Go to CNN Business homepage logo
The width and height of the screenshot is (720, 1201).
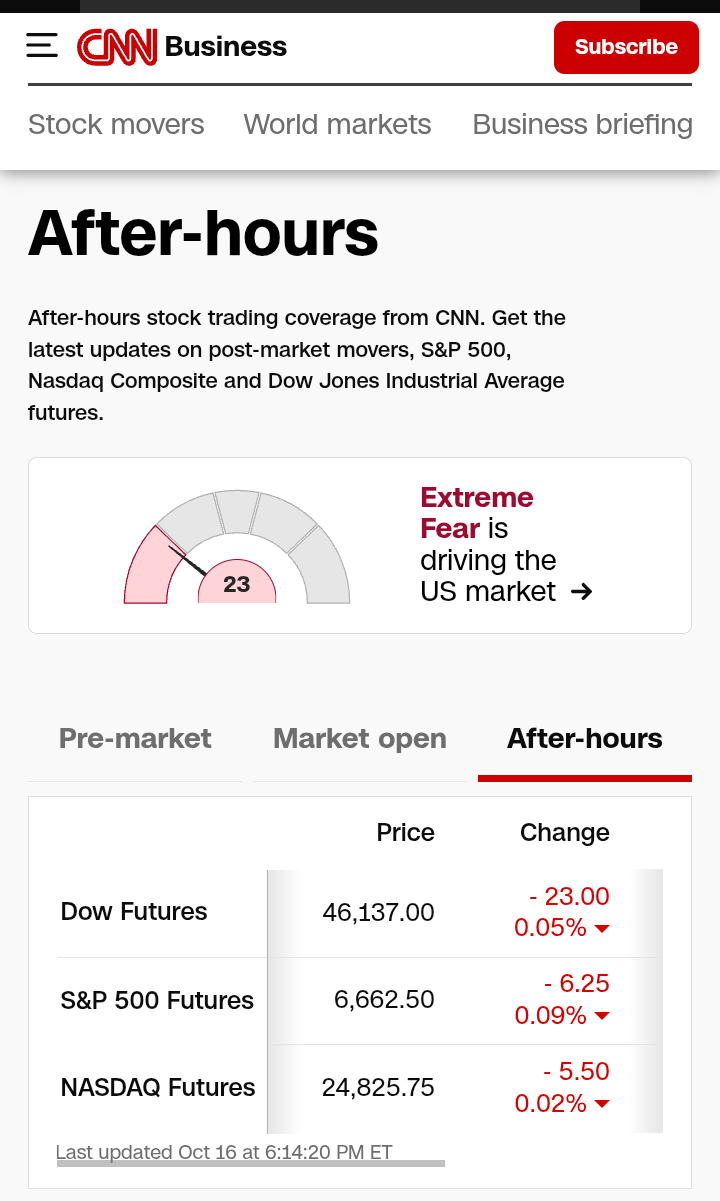[182, 46]
